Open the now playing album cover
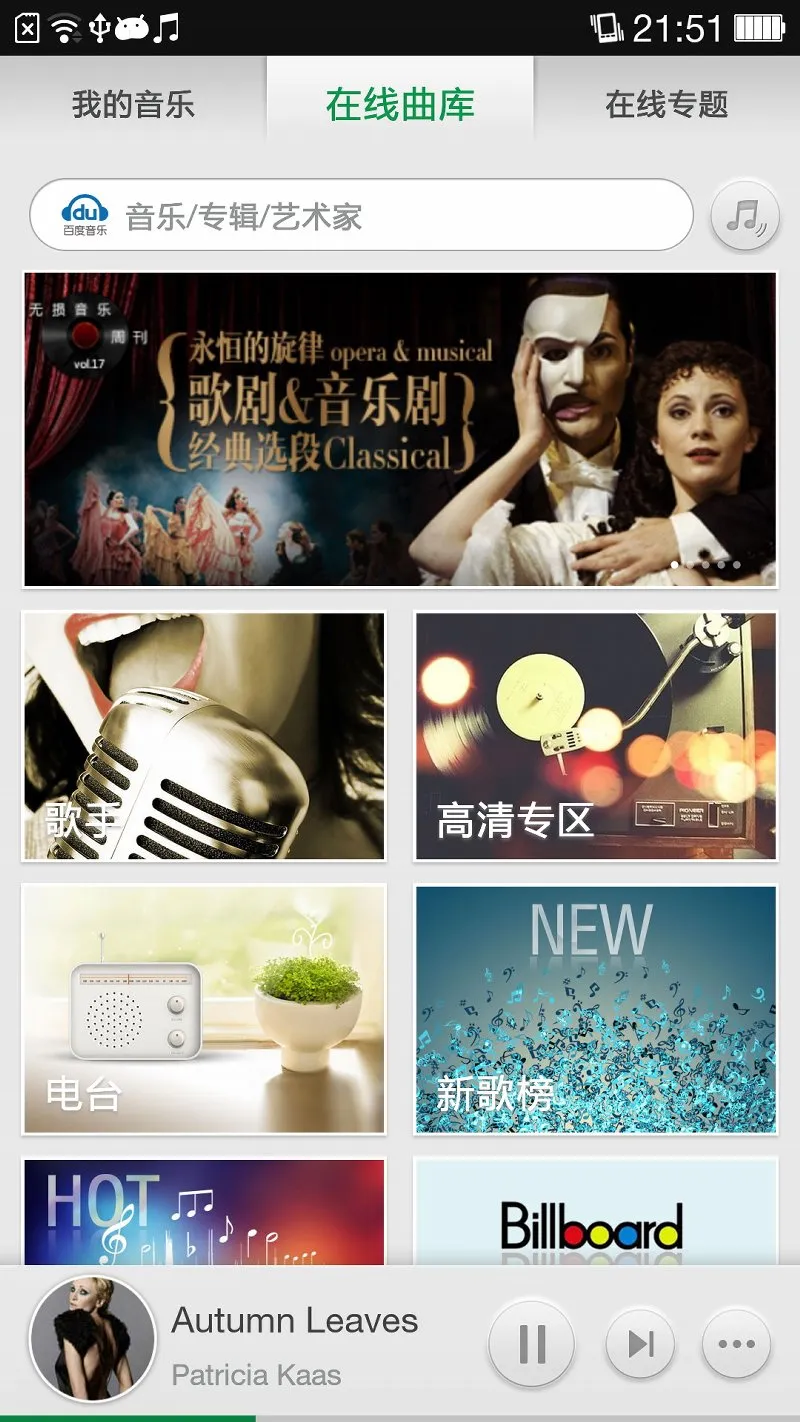800x1422 pixels. [93, 1339]
